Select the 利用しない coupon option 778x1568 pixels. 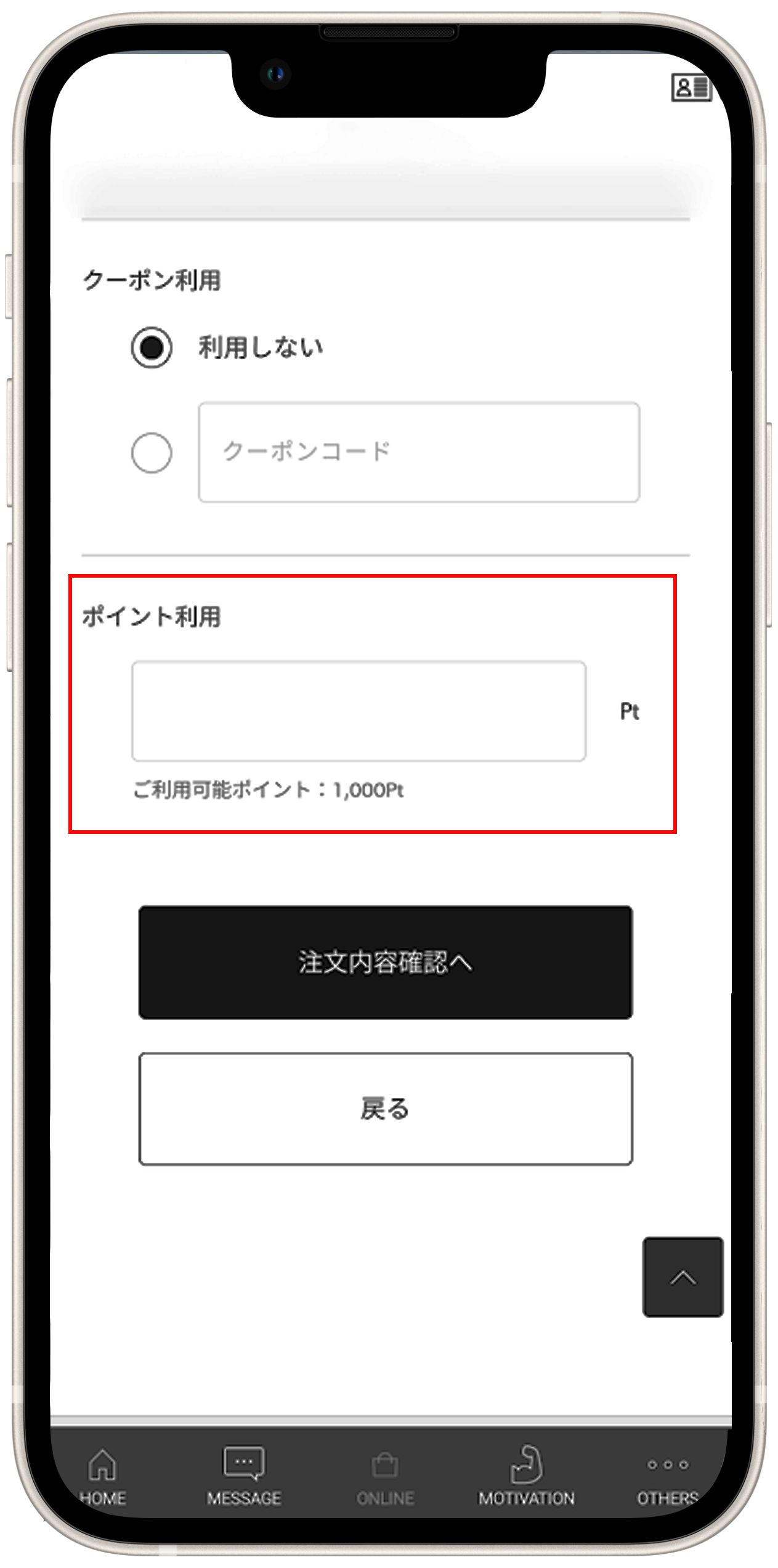point(152,347)
